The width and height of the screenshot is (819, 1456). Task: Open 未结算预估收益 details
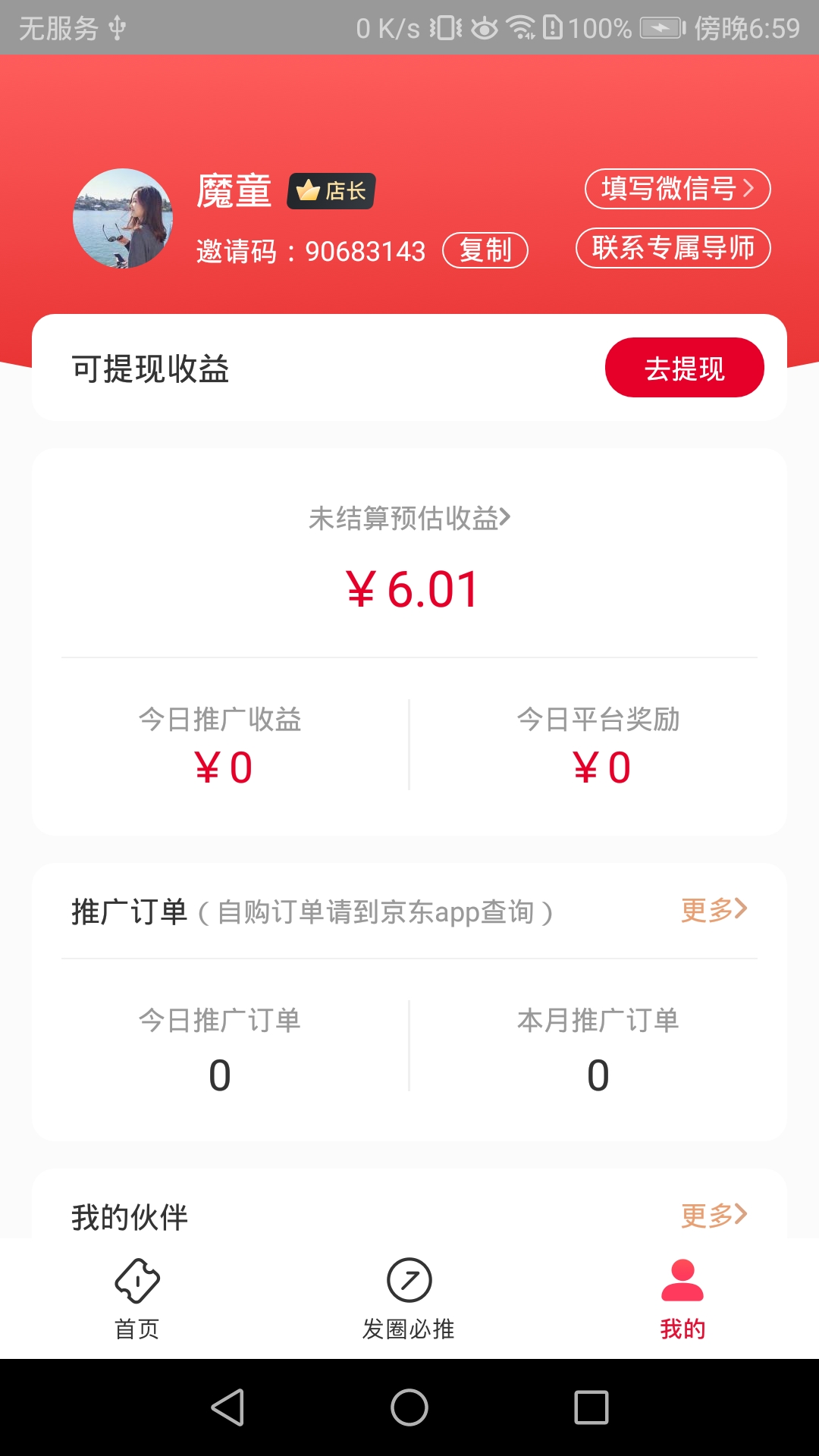click(x=409, y=519)
